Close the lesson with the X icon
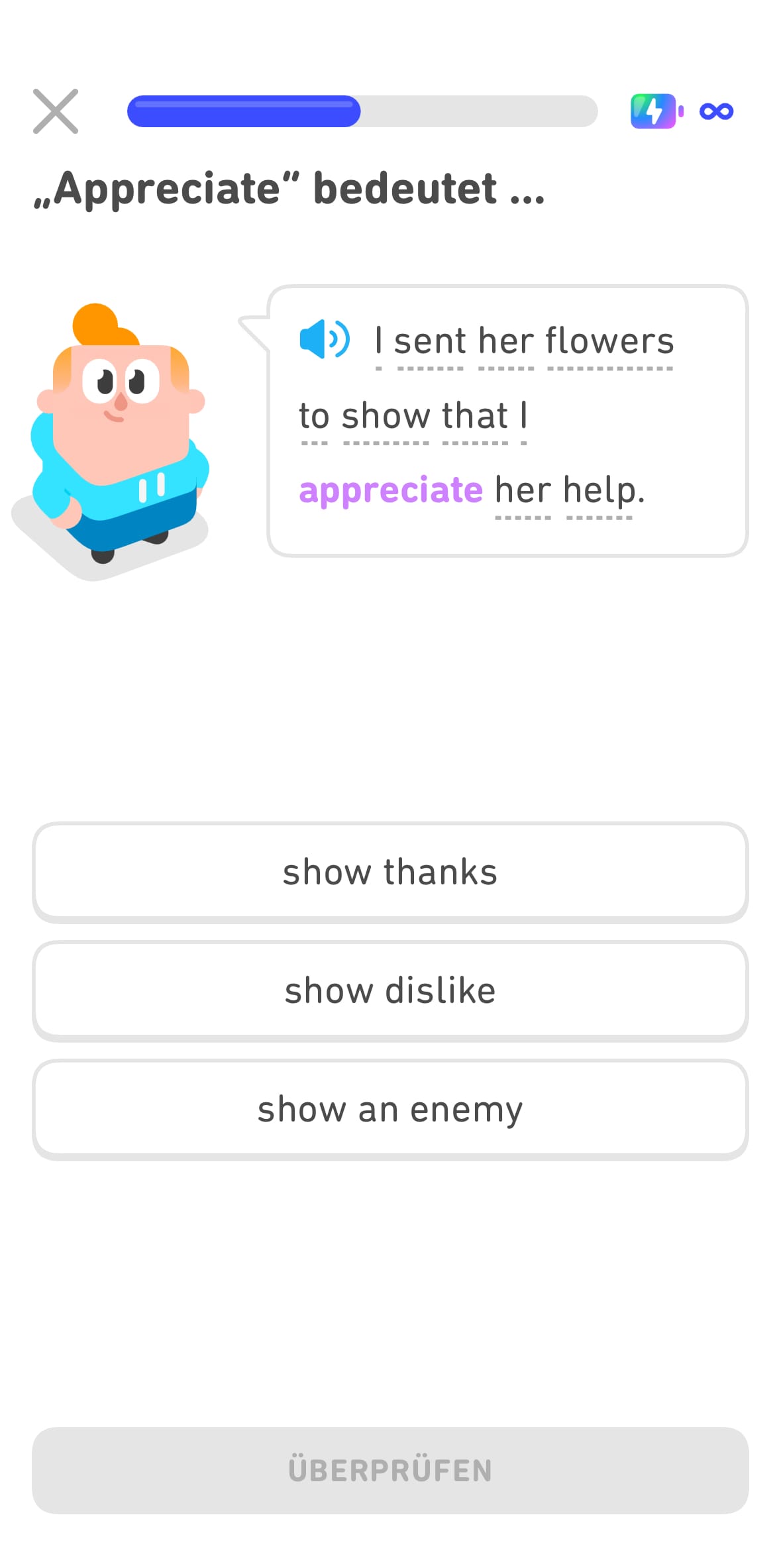Image resolution: width=781 pixels, height=1568 pixels. [x=56, y=110]
